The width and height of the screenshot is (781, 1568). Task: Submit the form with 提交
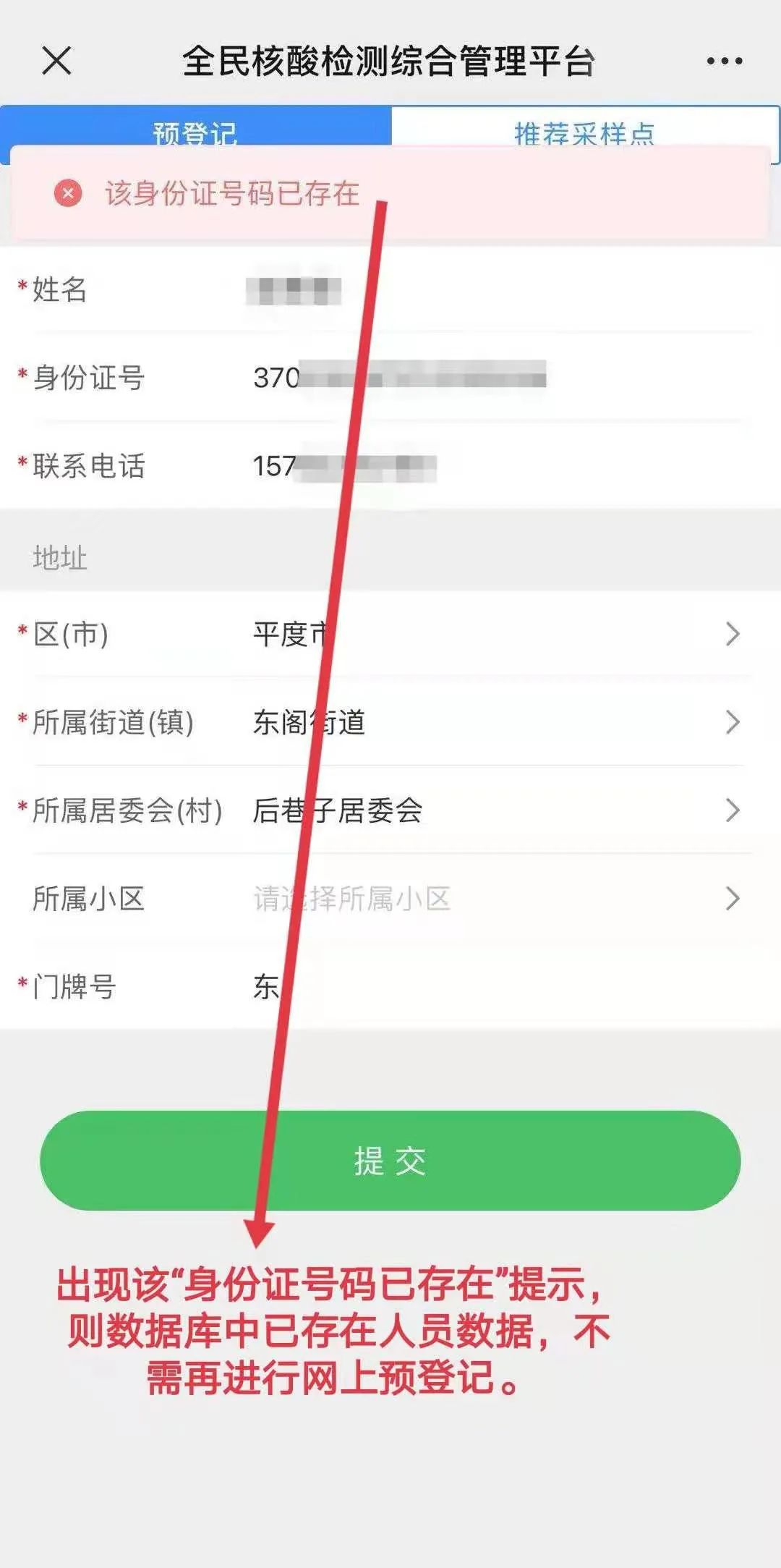[390, 1161]
